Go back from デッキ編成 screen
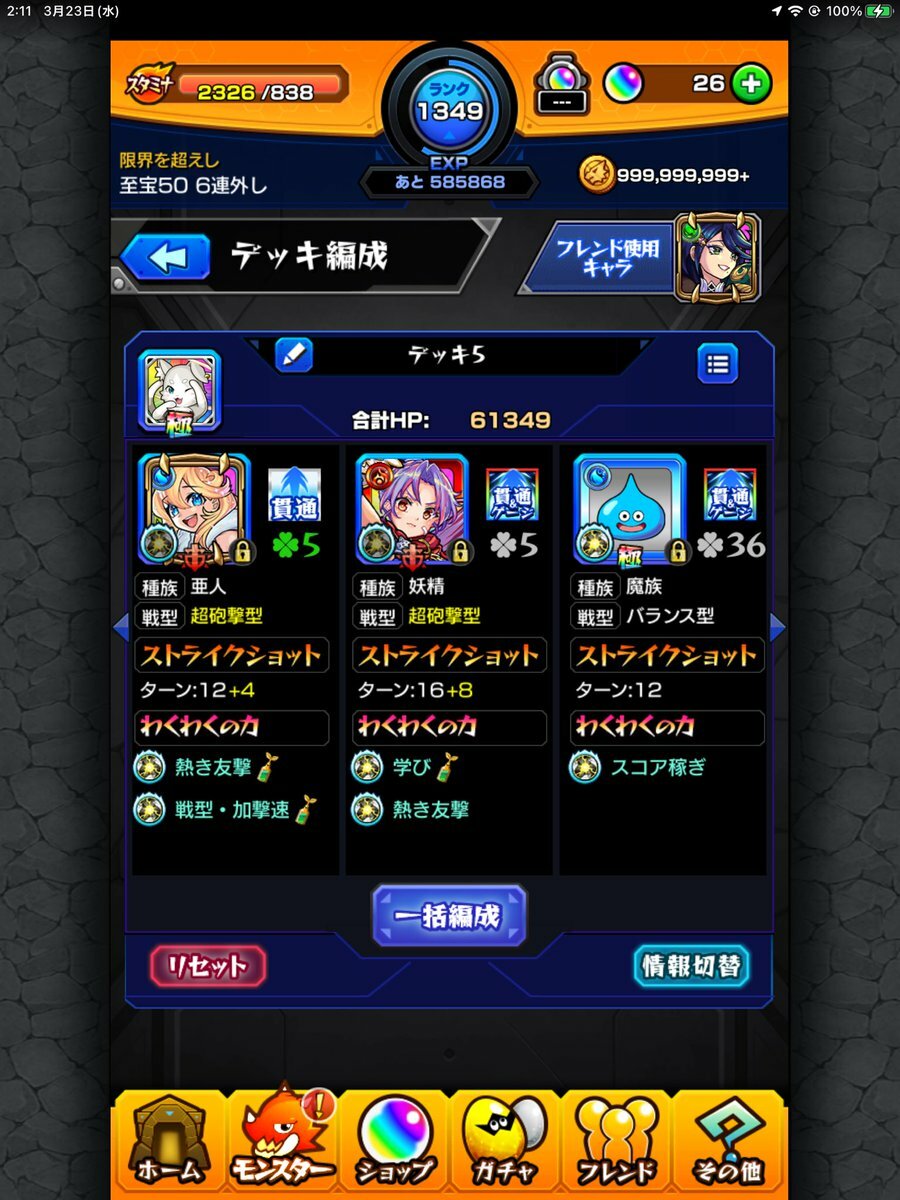The height and width of the screenshot is (1200, 900). coord(167,257)
